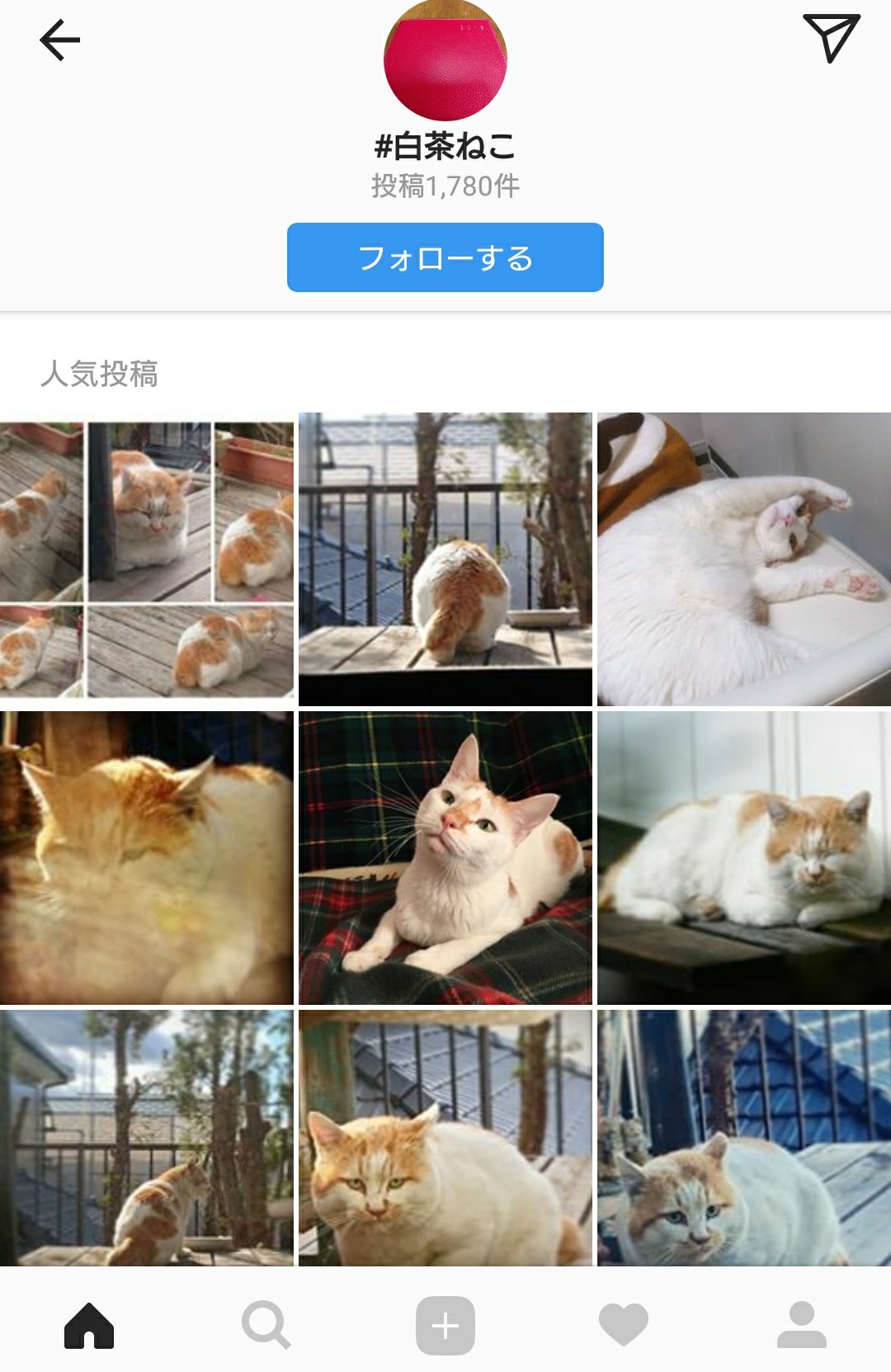Open the warm-toned sleeping cat photo
This screenshot has width=891, height=1372.
pyautogui.click(x=147, y=858)
